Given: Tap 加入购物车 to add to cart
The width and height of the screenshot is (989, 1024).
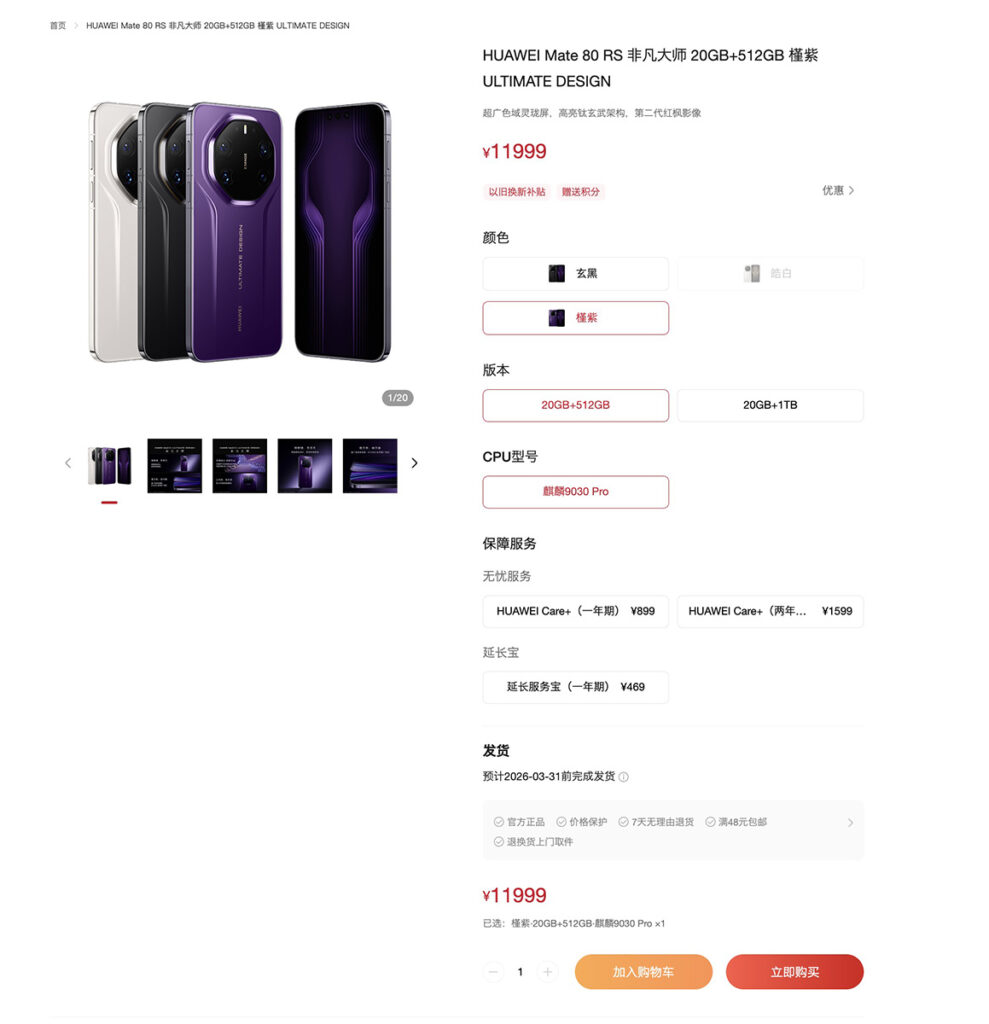Looking at the screenshot, I should (x=643, y=972).
